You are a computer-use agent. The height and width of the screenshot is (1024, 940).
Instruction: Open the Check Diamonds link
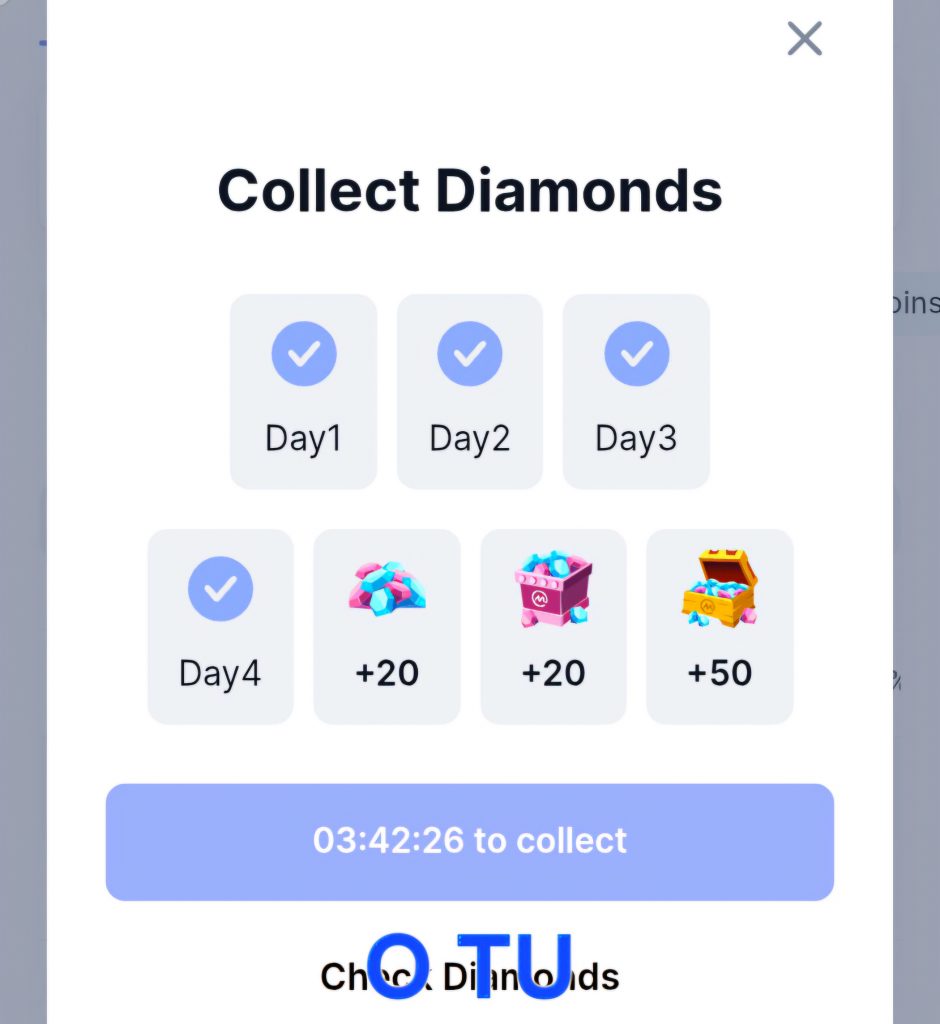pyautogui.click(x=470, y=976)
